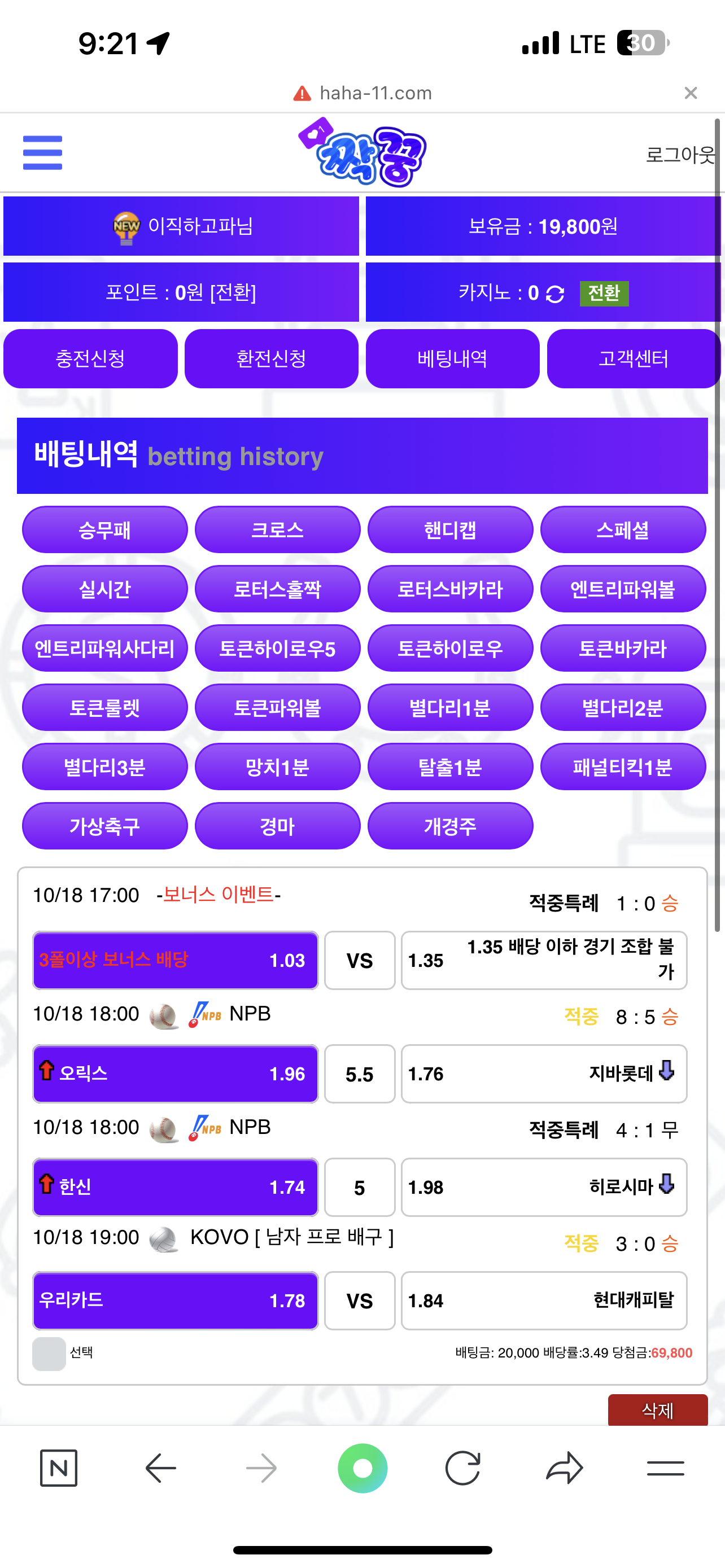The height and width of the screenshot is (1568, 725).
Task: Open 충전신청 deposit request
Action: click(90, 358)
